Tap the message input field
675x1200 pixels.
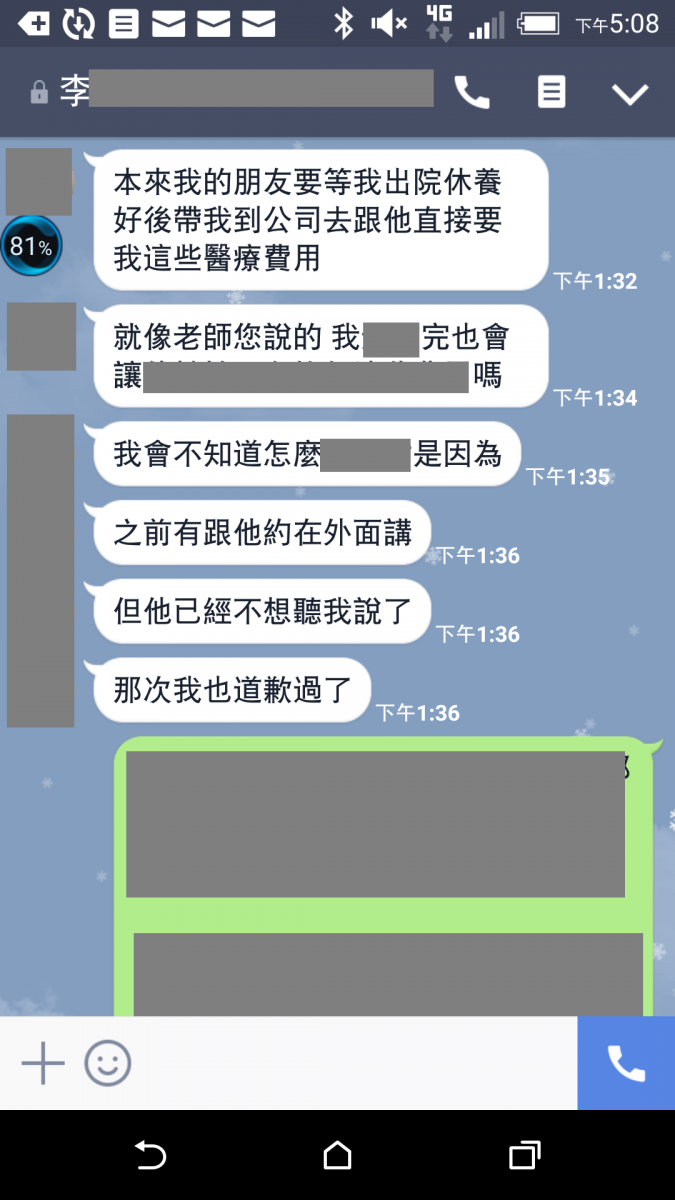click(x=350, y=1063)
